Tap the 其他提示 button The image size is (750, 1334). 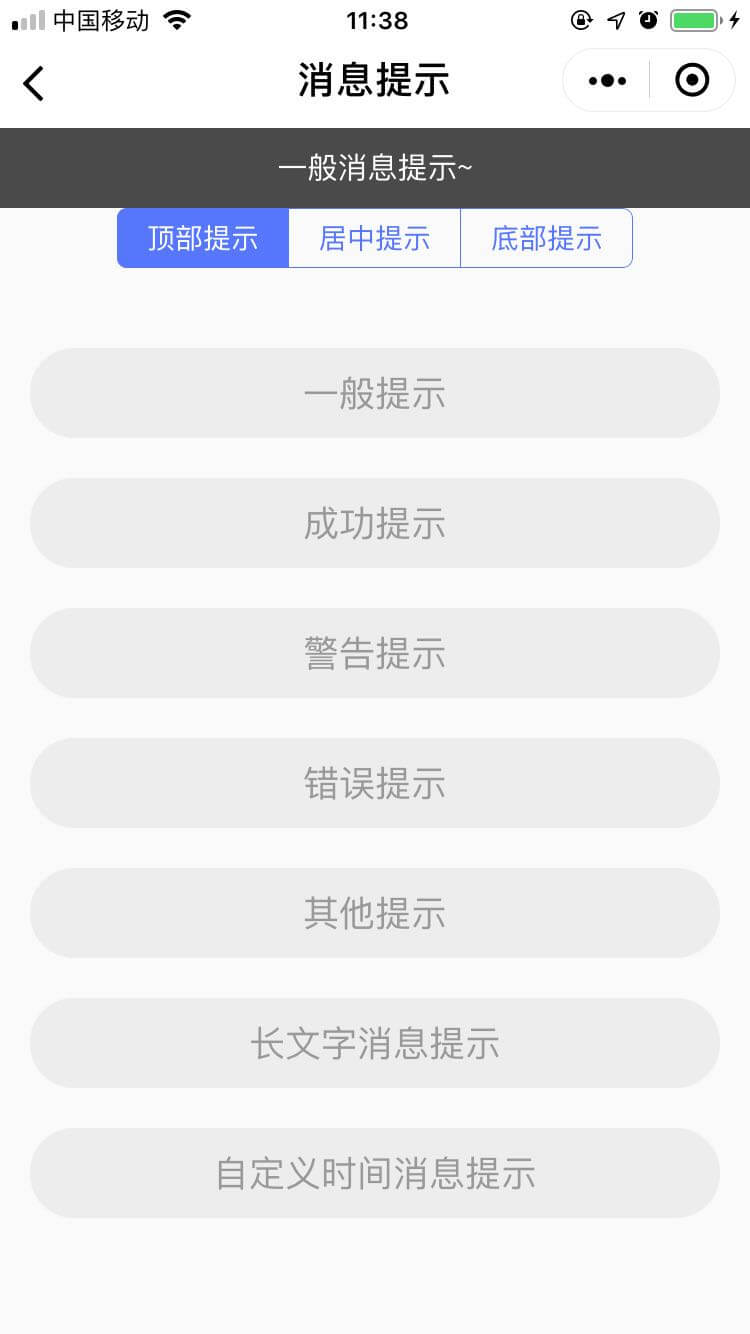tap(375, 913)
